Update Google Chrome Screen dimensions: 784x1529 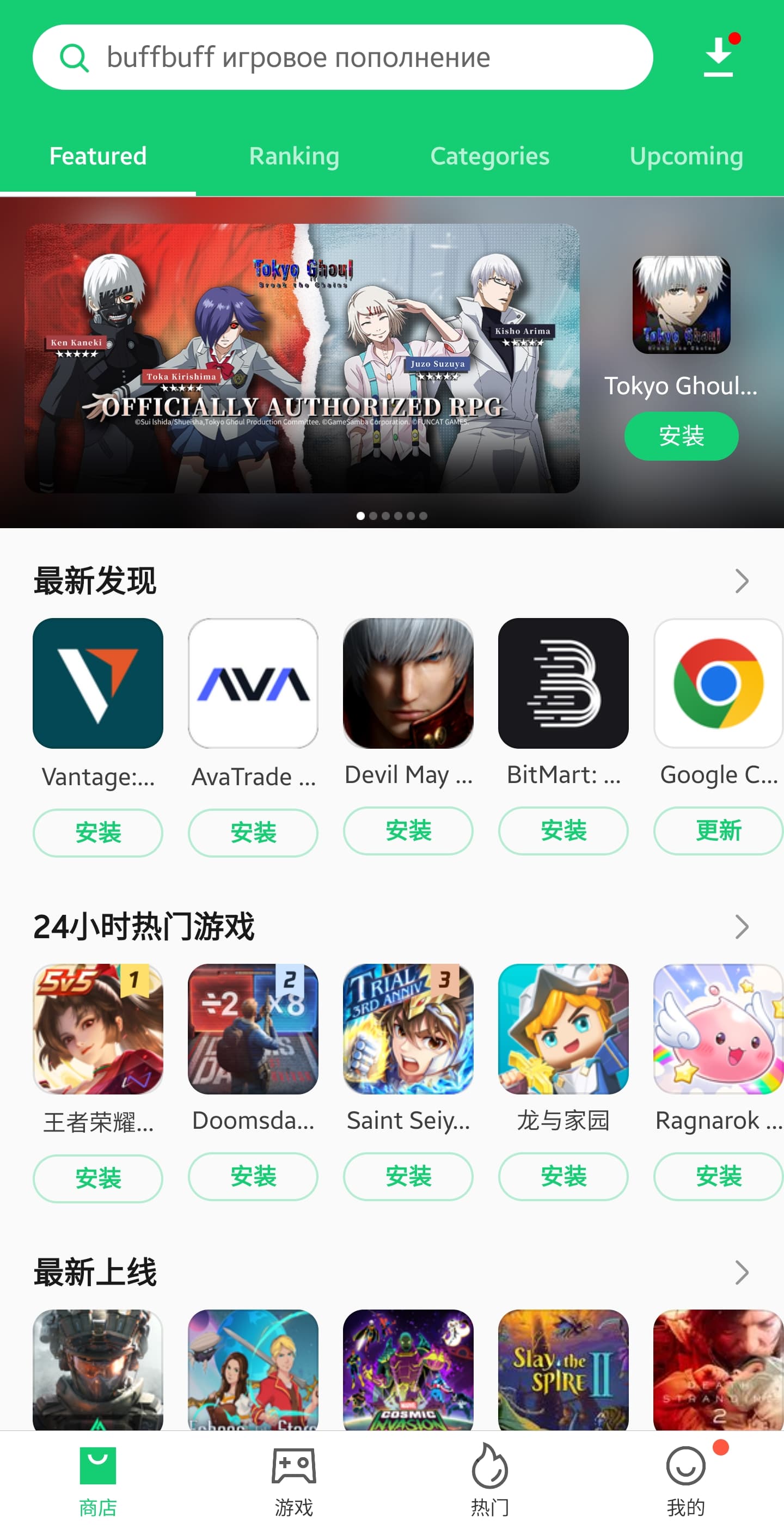pos(718,830)
